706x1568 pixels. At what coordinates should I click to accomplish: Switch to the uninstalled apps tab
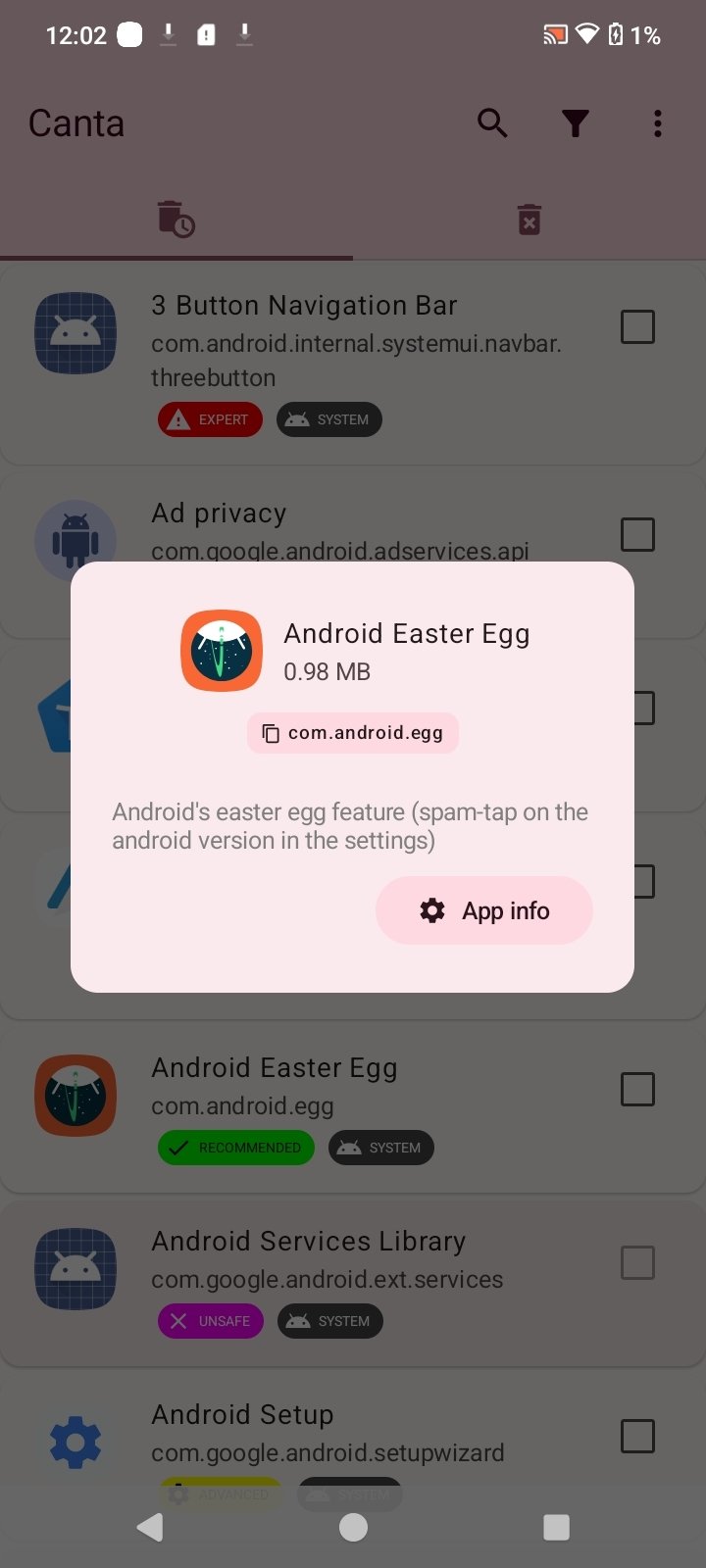529,219
